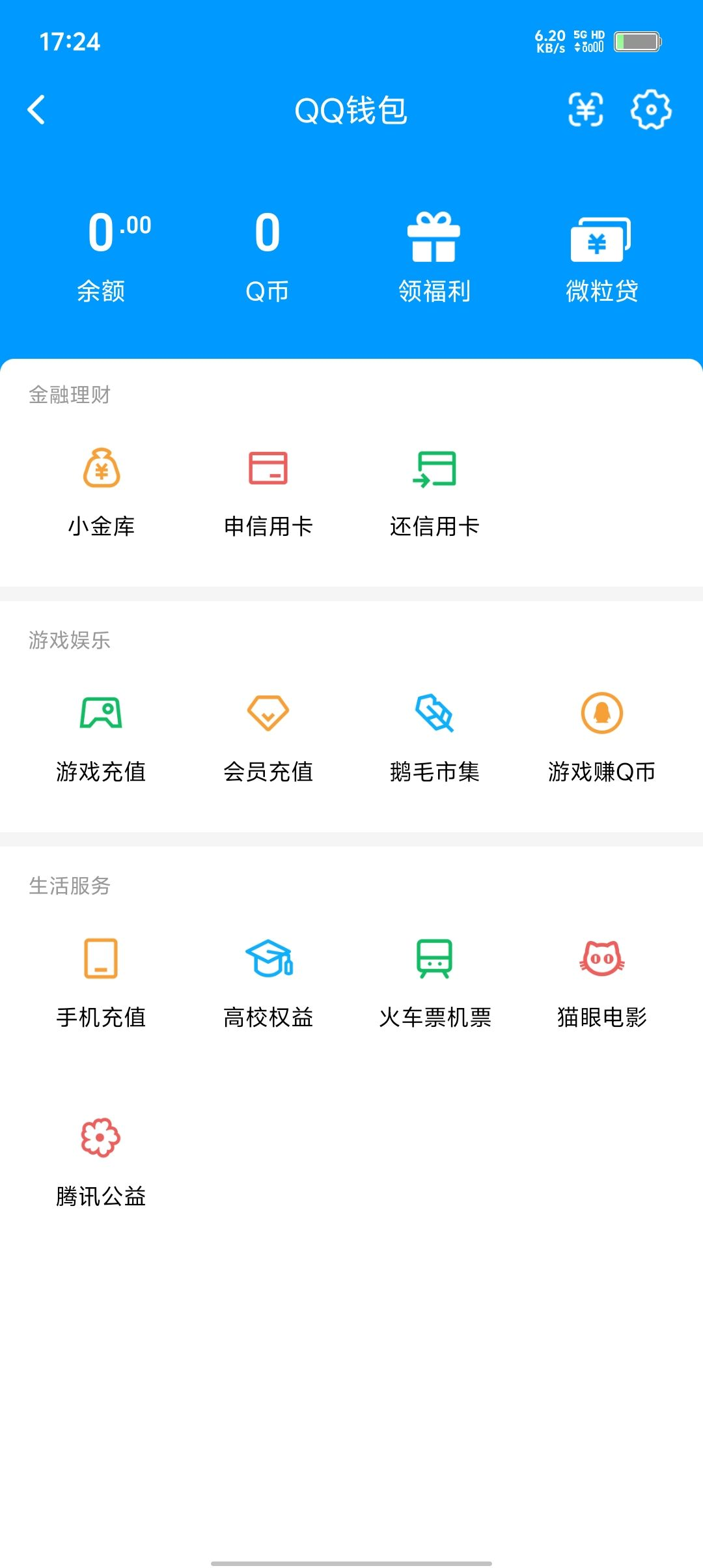Open 游戏赚Q币
The width and height of the screenshot is (703, 1568).
pos(601,738)
